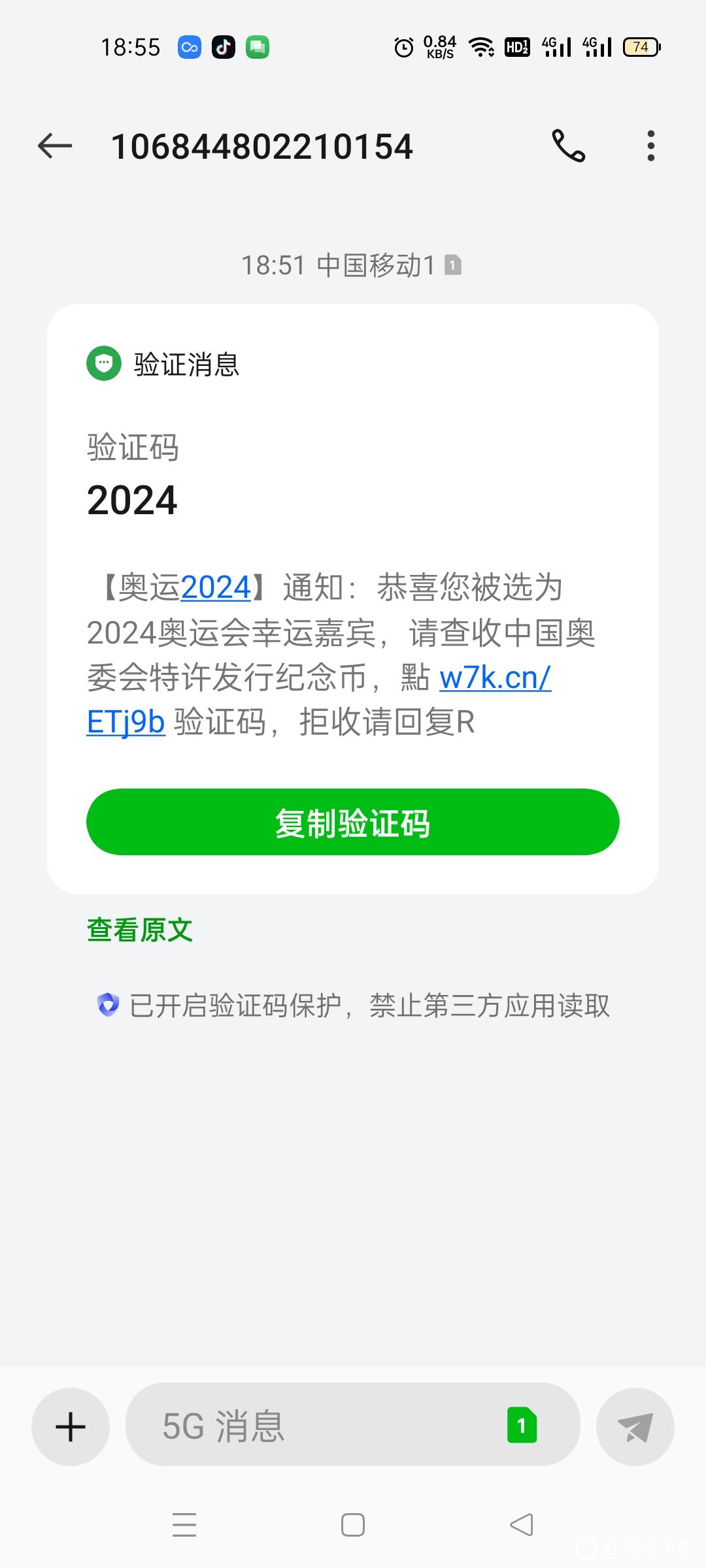View the original message via 查看原文
Image resolution: width=706 pixels, height=1568 pixels.
click(x=140, y=930)
